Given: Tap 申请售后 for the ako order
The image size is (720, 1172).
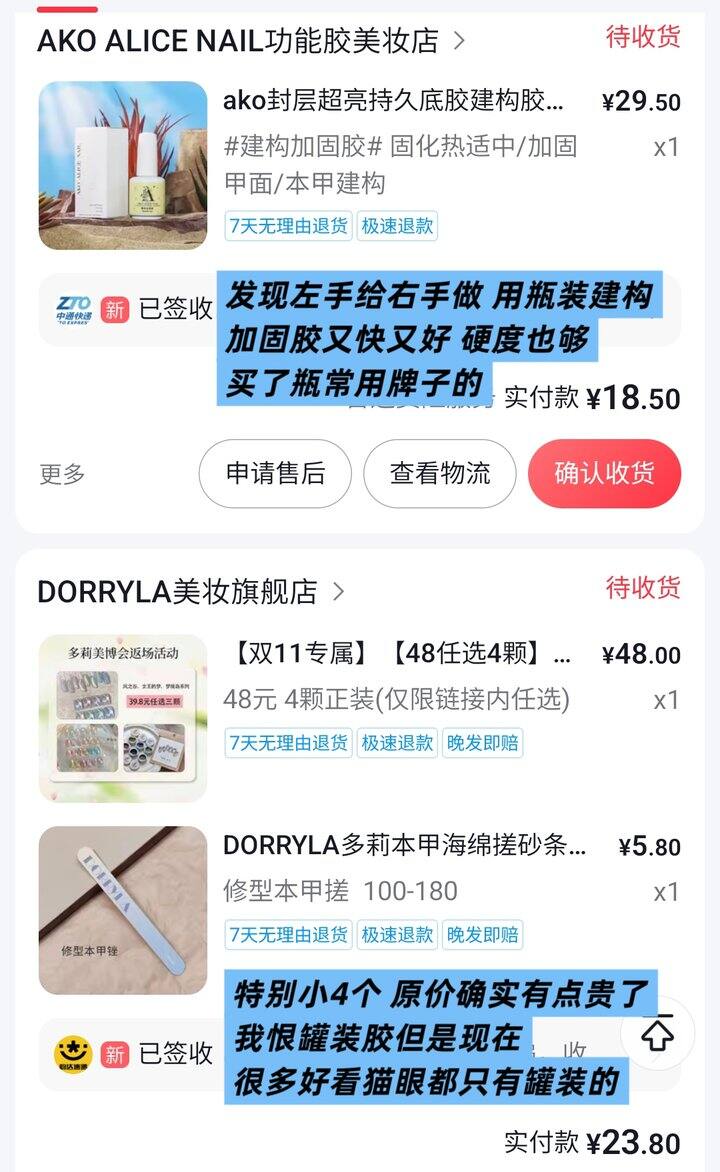Looking at the screenshot, I should pos(275,474).
